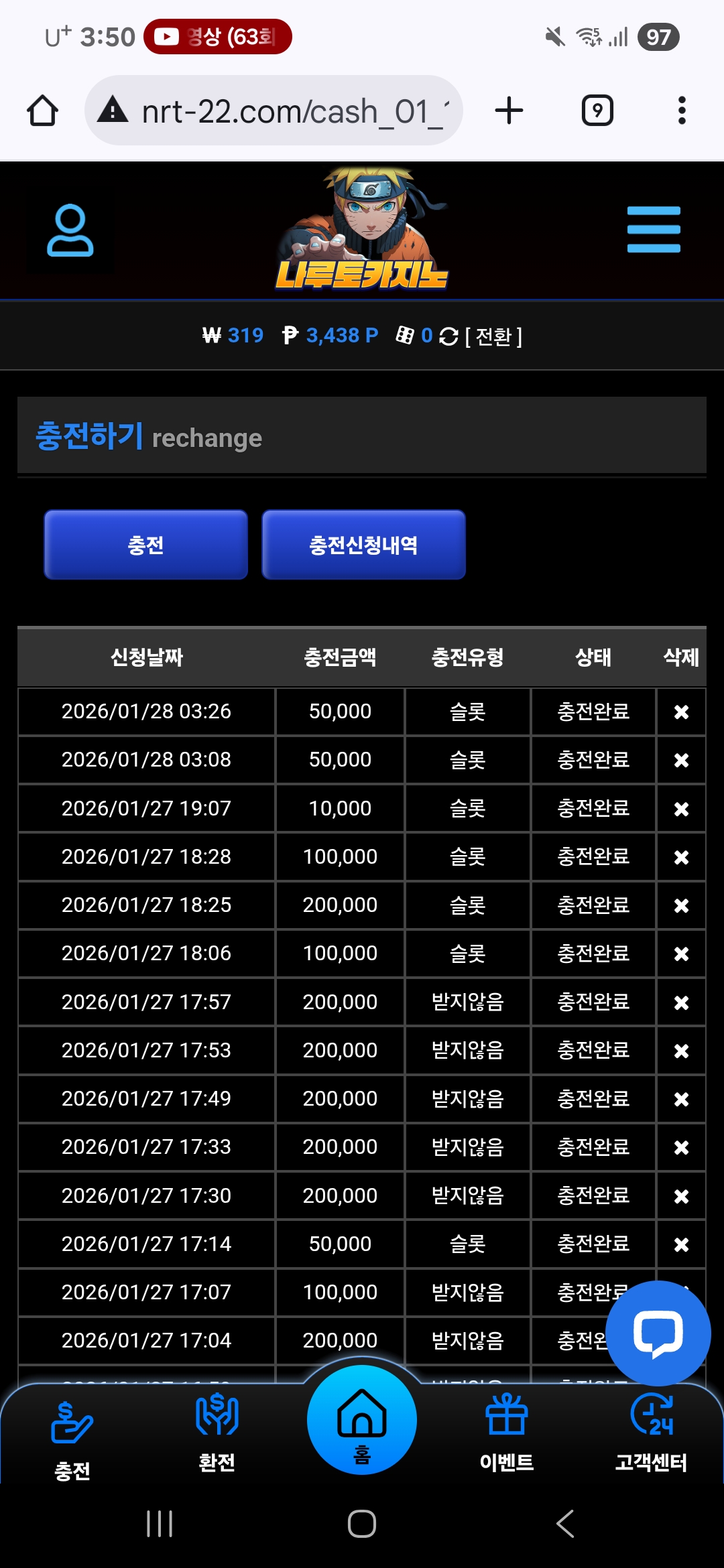This screenshot has width=724, height=1568.
Task: Remove the 2026/01/27 17:57 entry
Action: pyautogui.click(x=681, y=1003)
